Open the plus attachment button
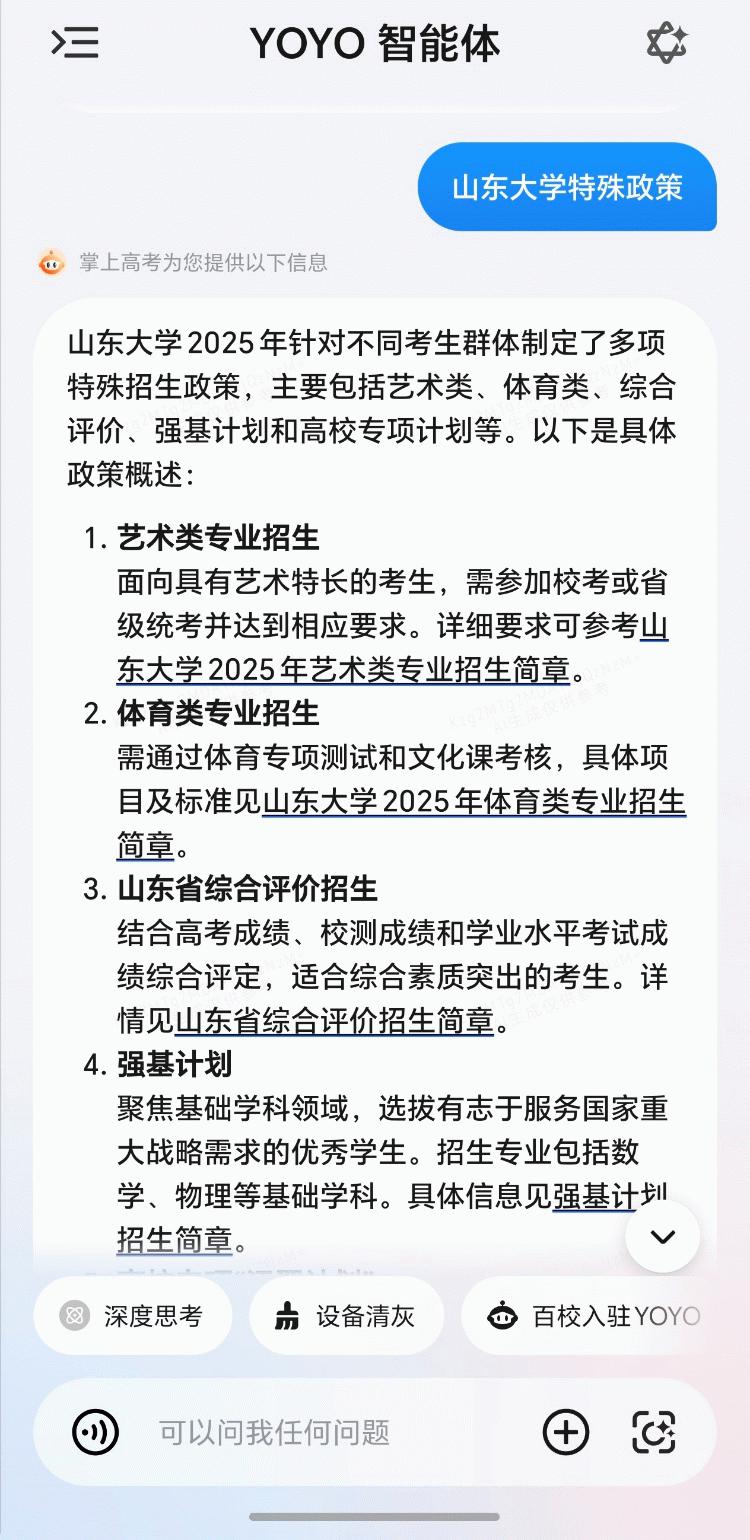 click(x=566, y=1433)
